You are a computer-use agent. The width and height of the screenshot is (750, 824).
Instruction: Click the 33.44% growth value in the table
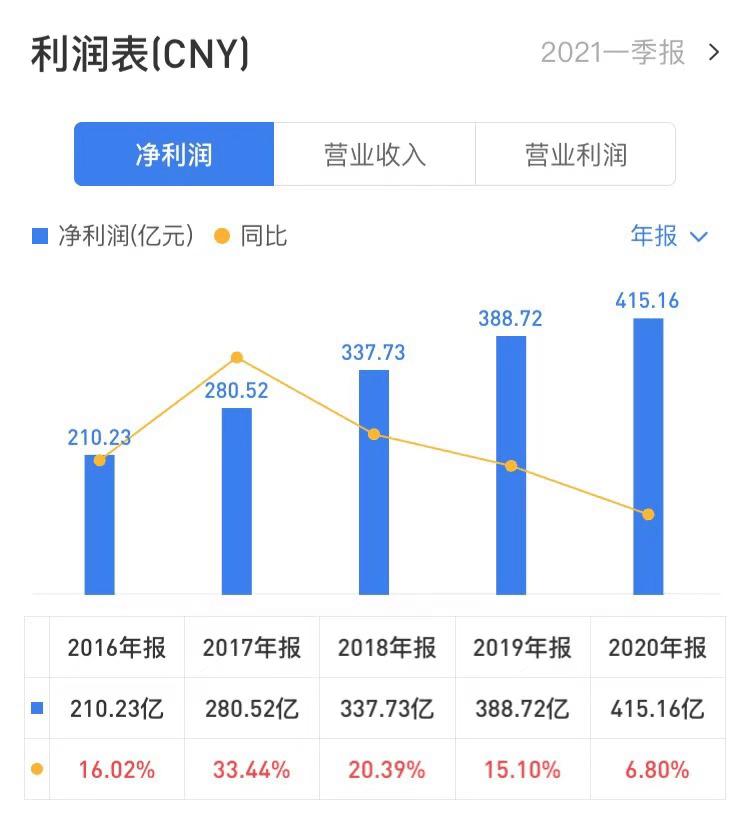click(250, 768)
